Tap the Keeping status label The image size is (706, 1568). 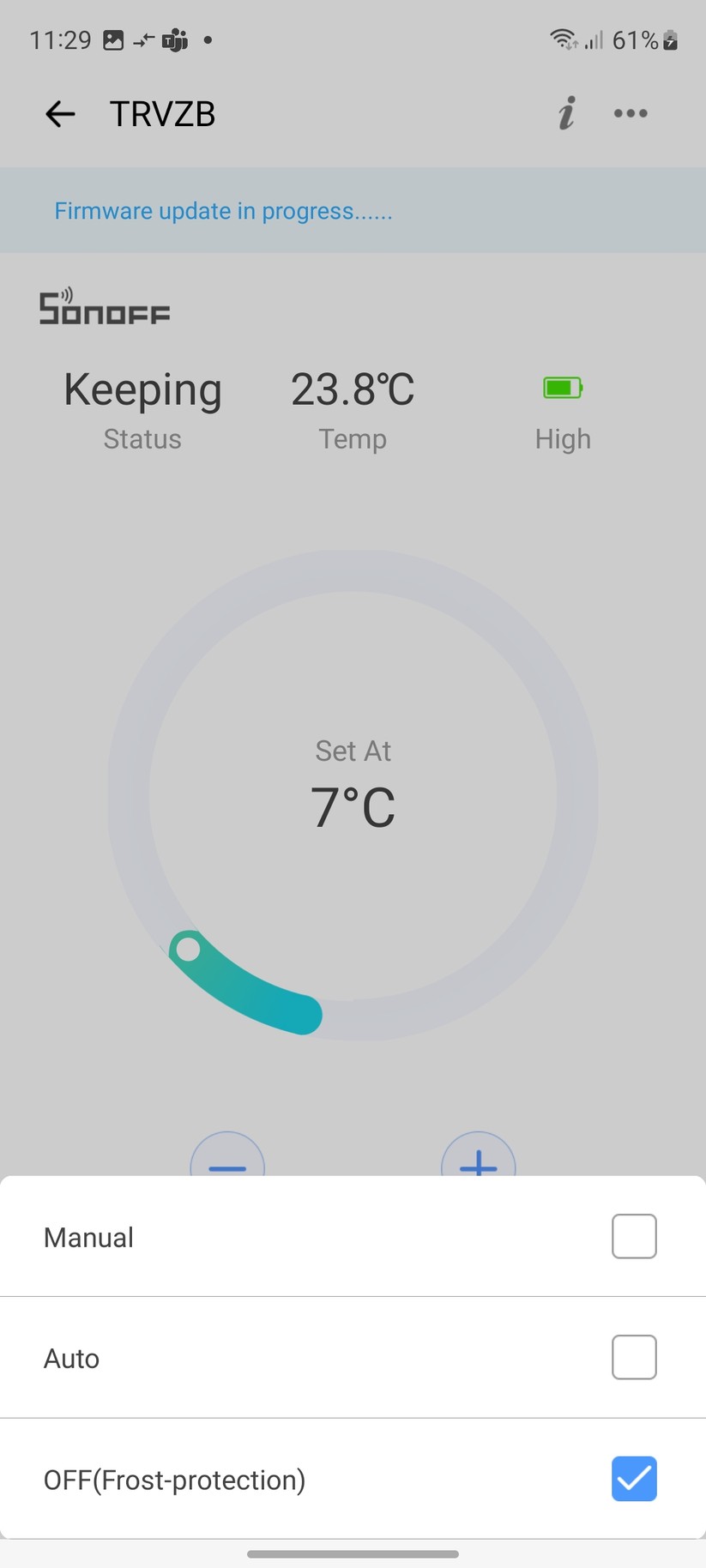[x=142, y=389]
